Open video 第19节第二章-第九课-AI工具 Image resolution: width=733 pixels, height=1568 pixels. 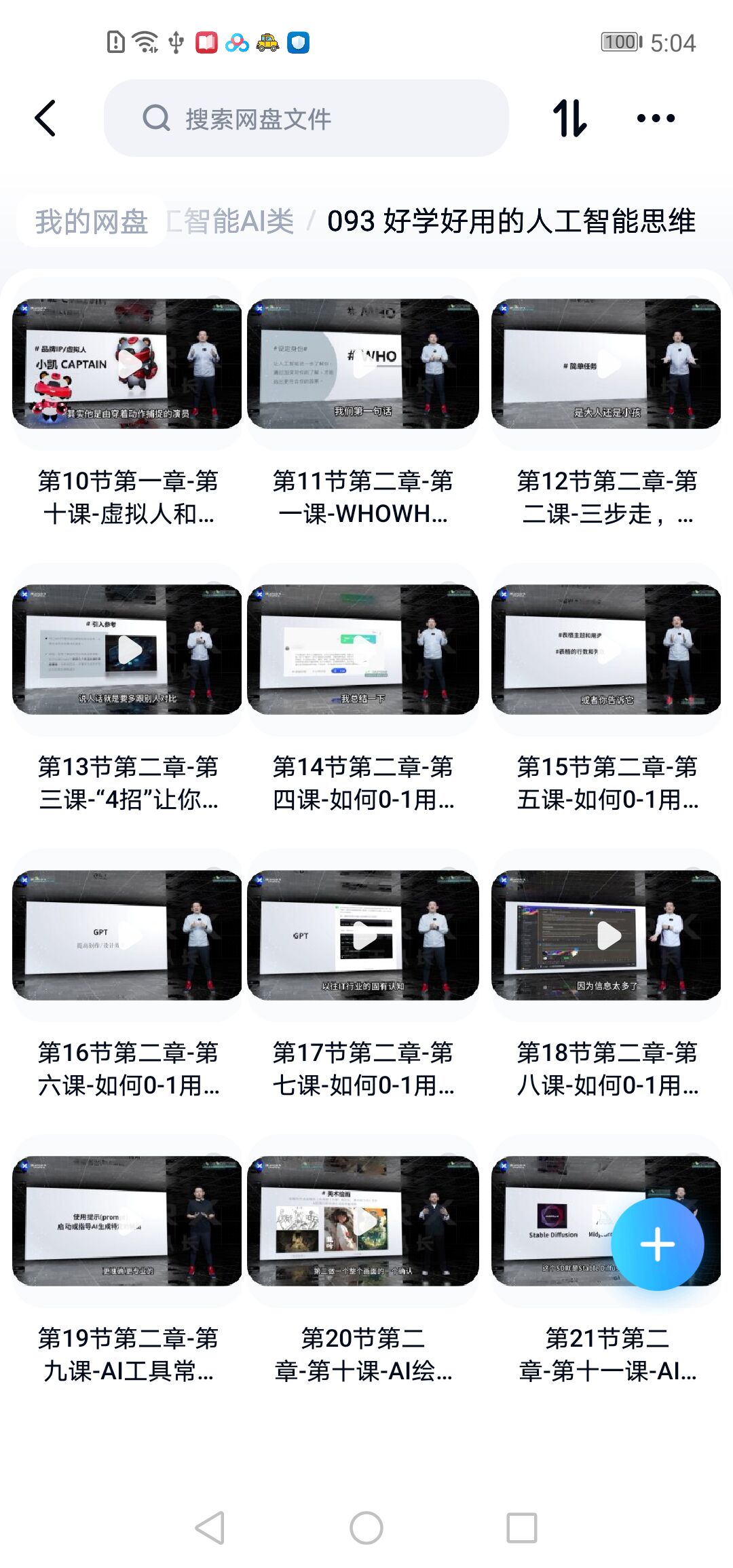coord(127,1221)
